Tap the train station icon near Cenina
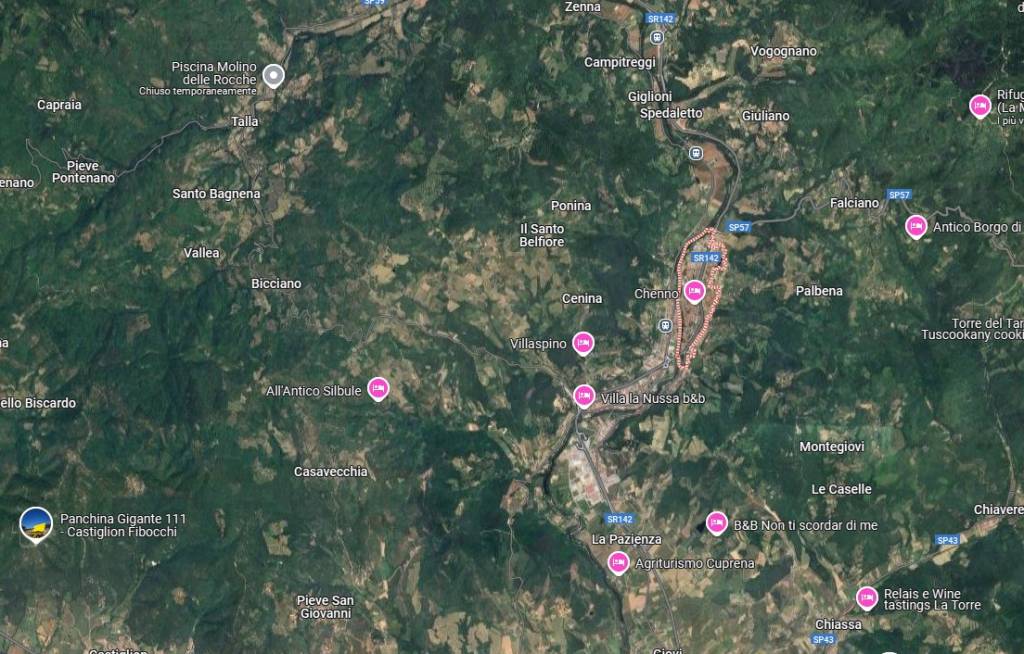This screenshot has width=1024, height=654. click(664, 325)
